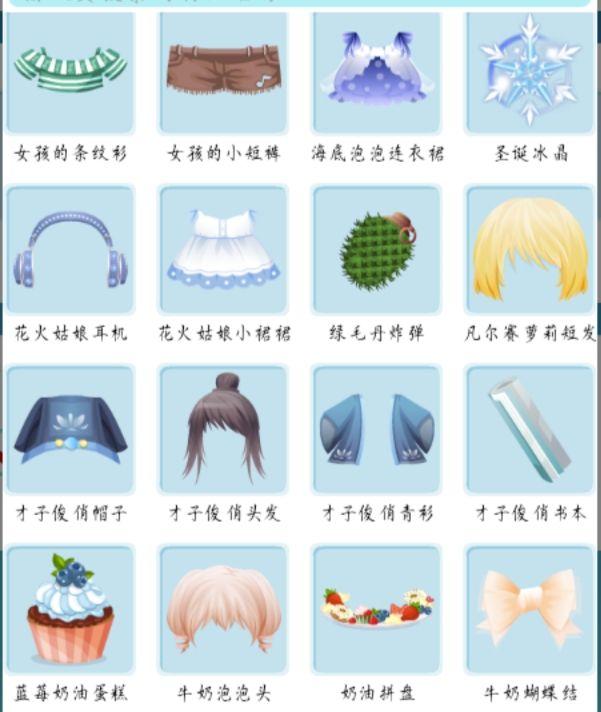Tap the 才子俊俏帽子 hat item
This screenshot has height=712, width=601.
point(70,429)
